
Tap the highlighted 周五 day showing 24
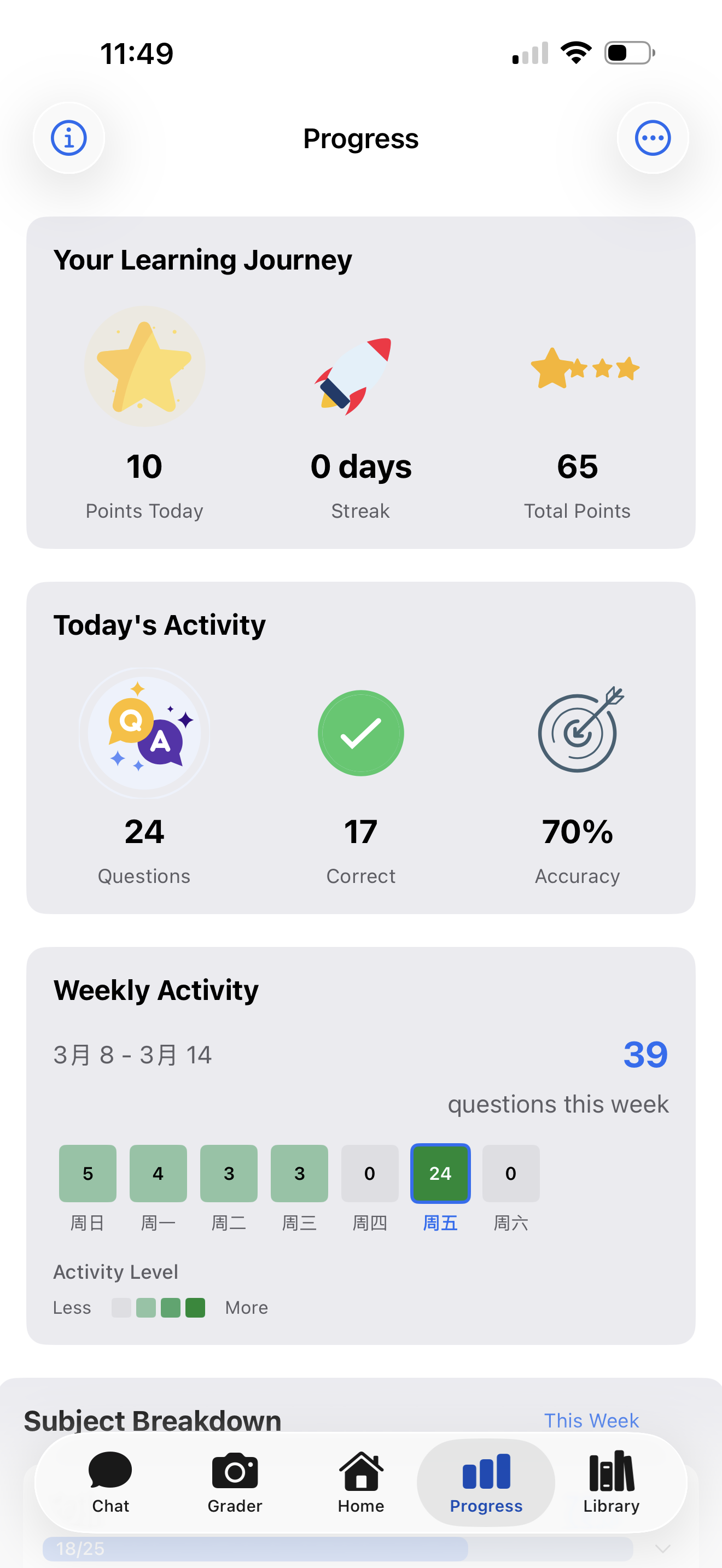pos(440,1174)
